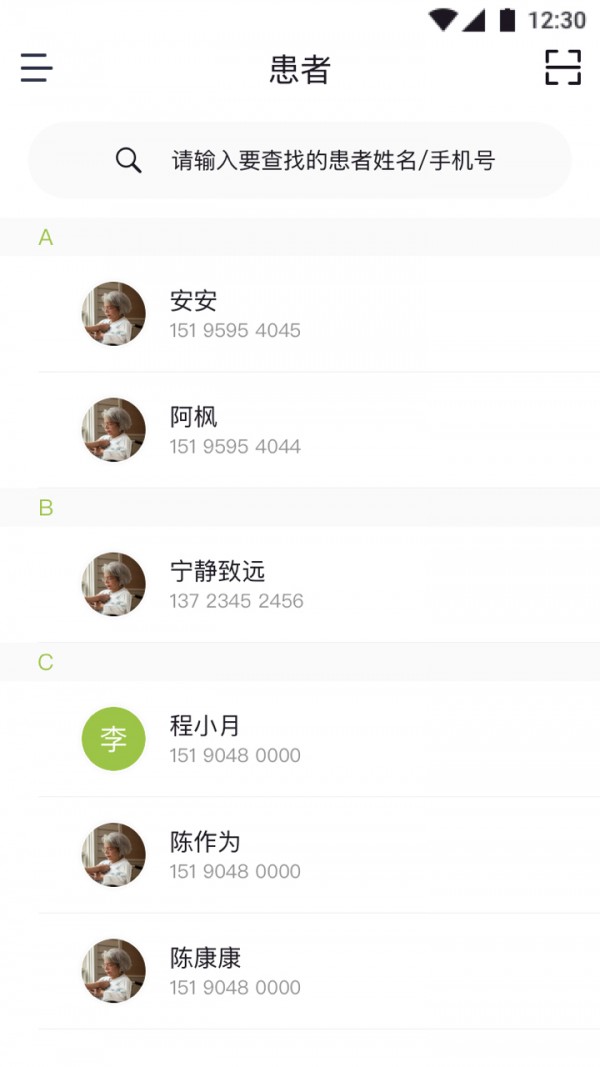
Task: Open the scan code icon
Action: 562,68
